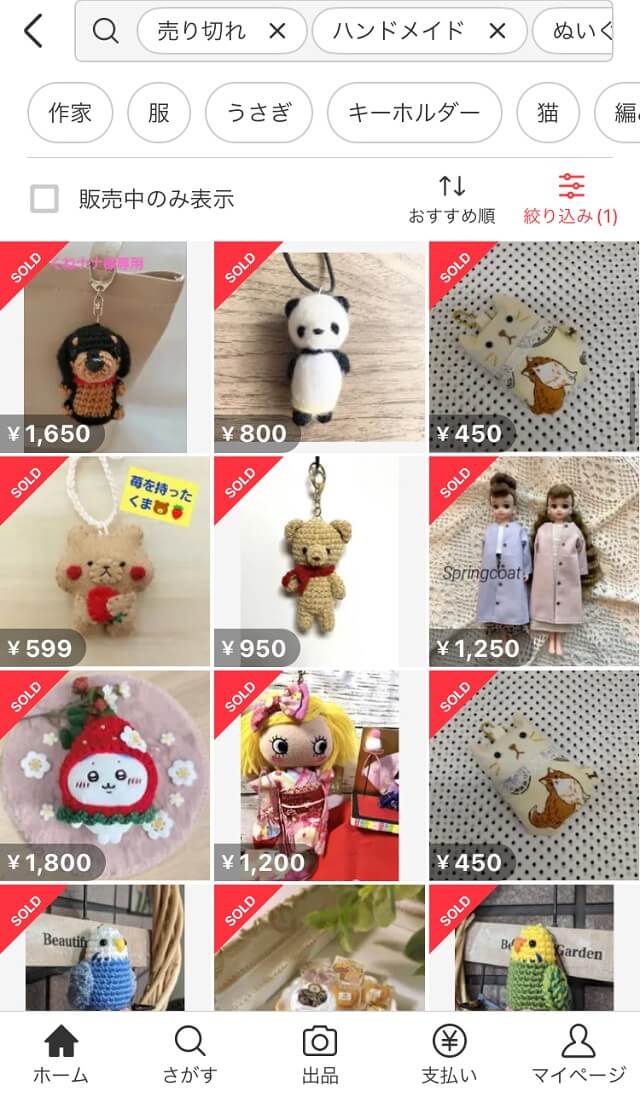The height and width of the screenshot is (1097, 640).
Task: Select the キーホルダー suggestion chip
Action: coord(414,113)
